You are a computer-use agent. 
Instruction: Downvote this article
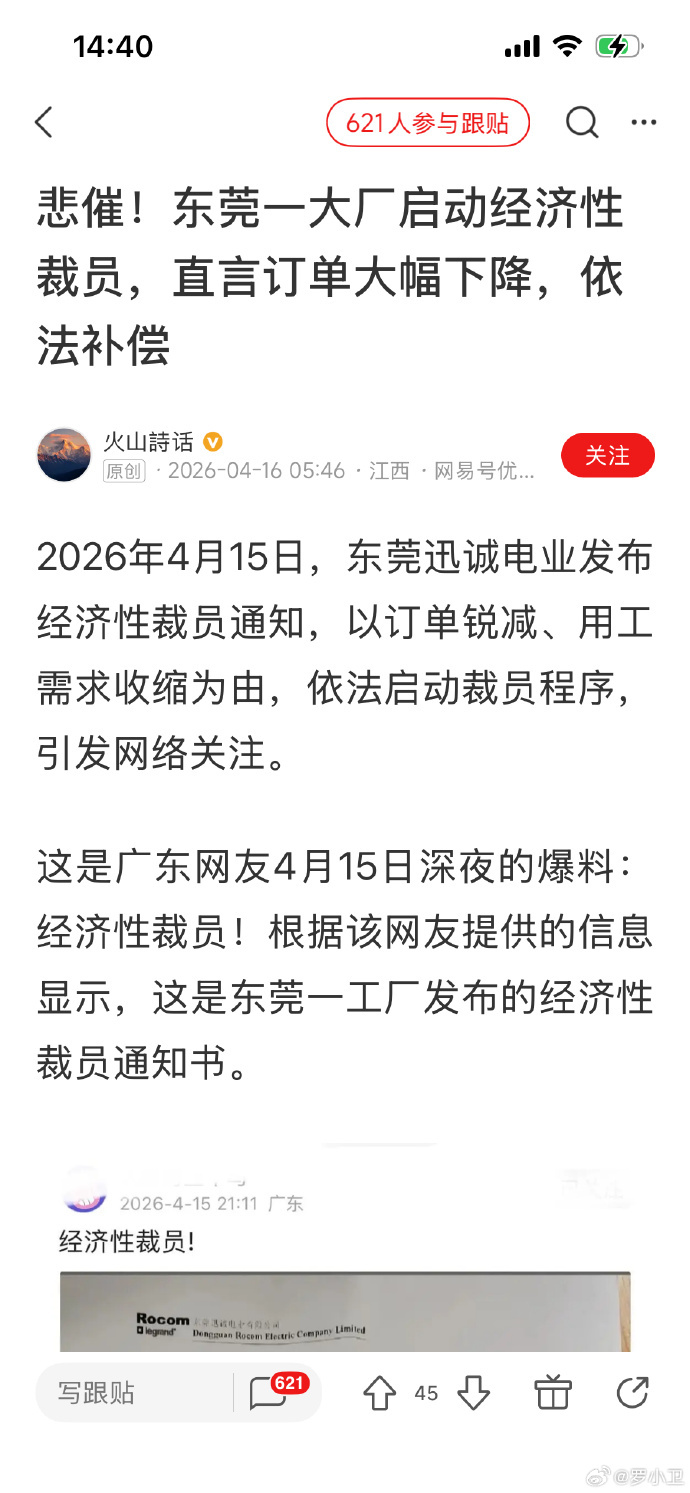[x=473, y=1393]
